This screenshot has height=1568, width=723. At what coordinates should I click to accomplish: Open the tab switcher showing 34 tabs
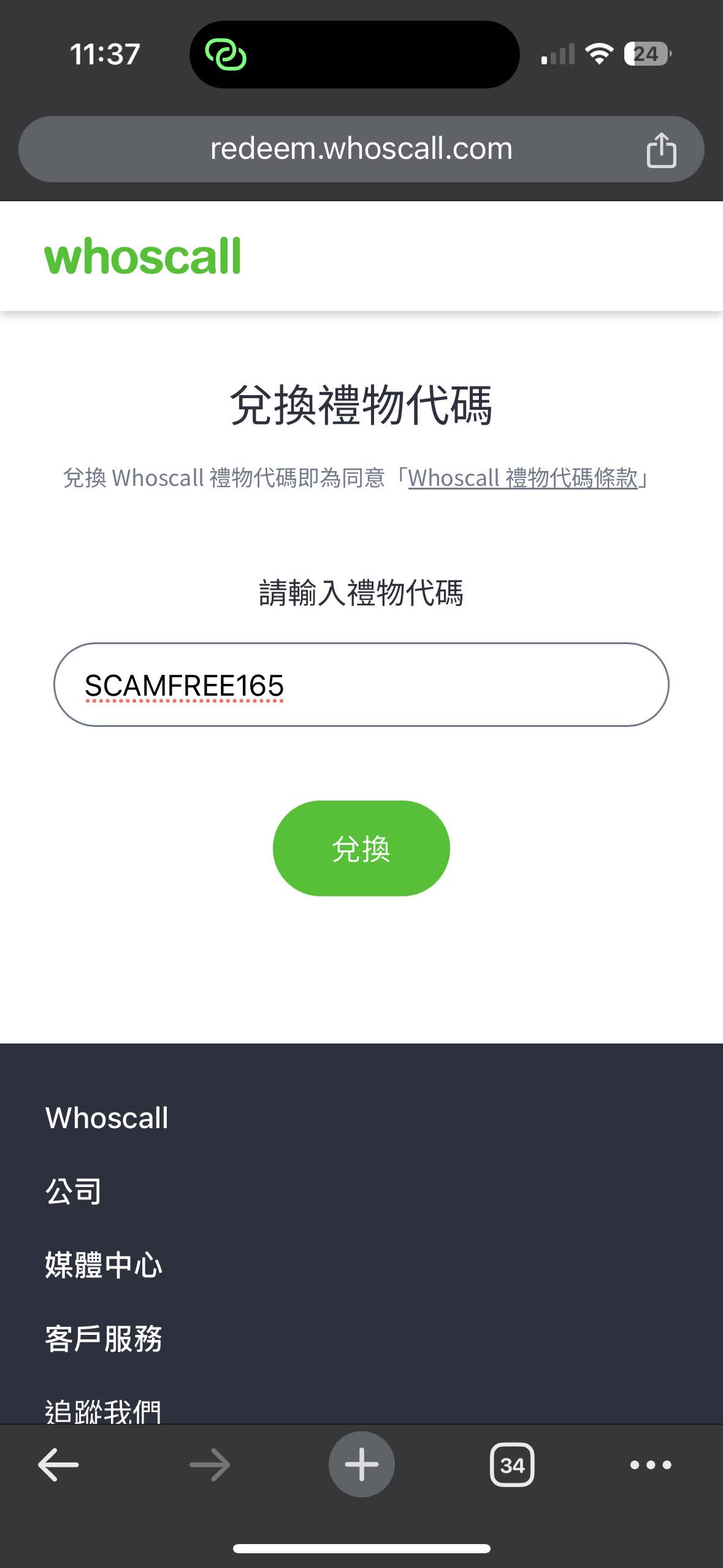(512, 1465)
